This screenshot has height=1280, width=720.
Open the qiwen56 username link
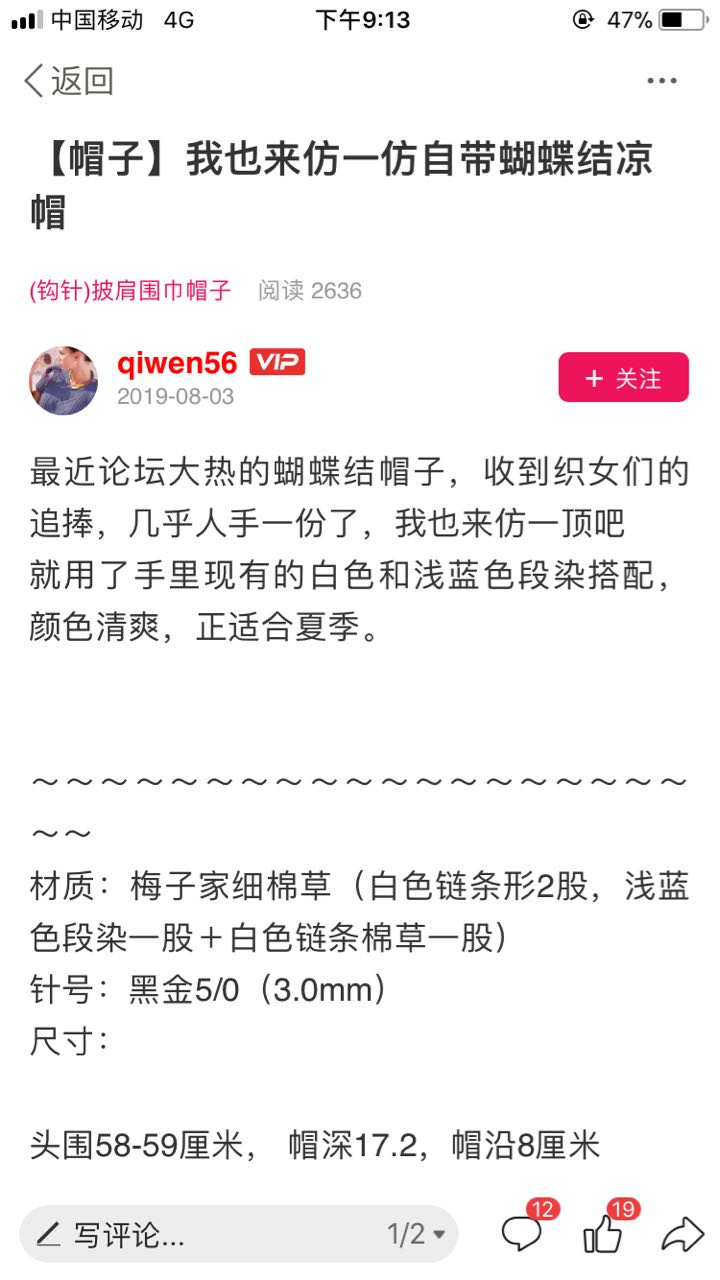pos(177,363)
